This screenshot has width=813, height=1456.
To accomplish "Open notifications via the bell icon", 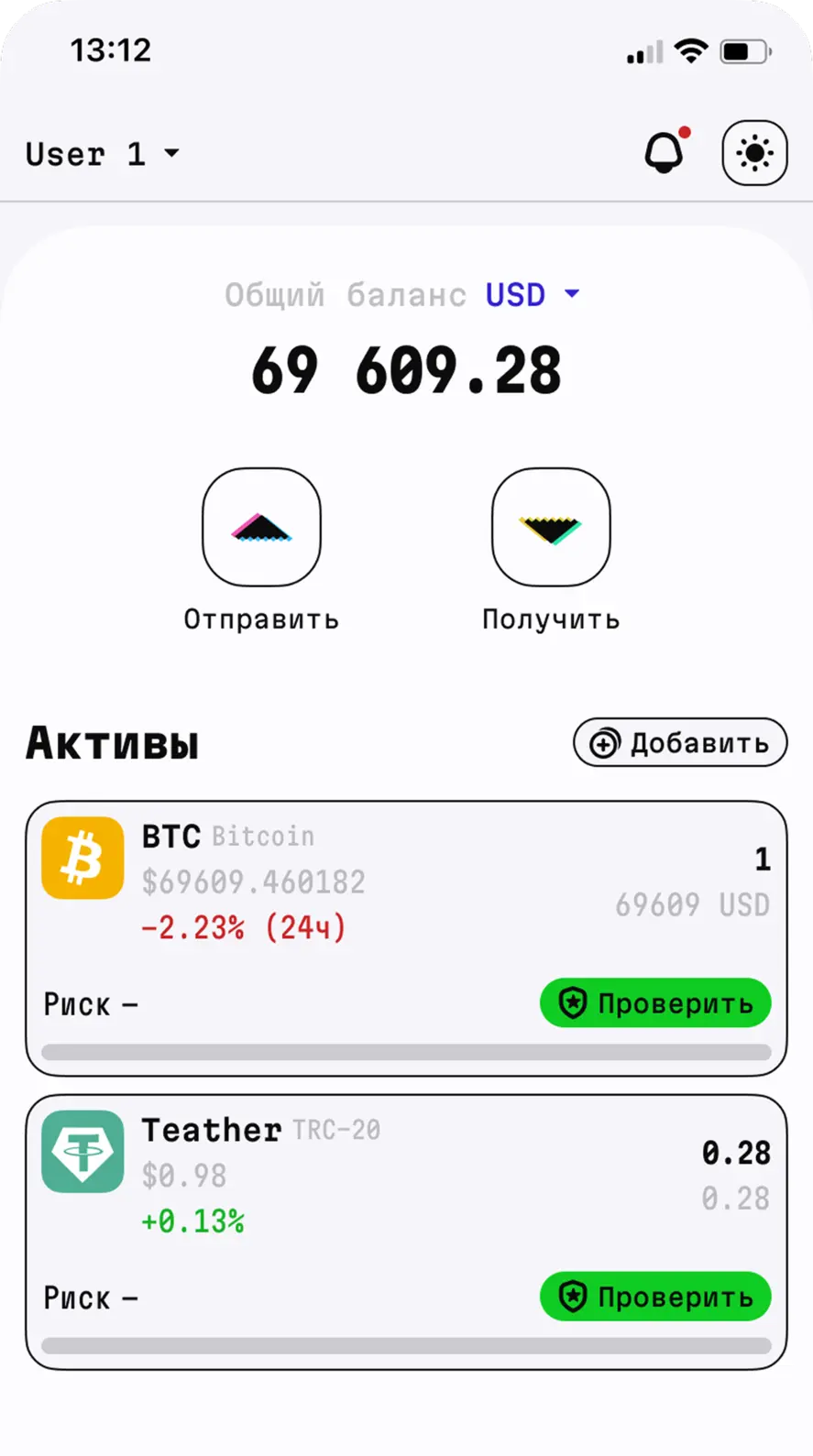I will tap(662, 152).
